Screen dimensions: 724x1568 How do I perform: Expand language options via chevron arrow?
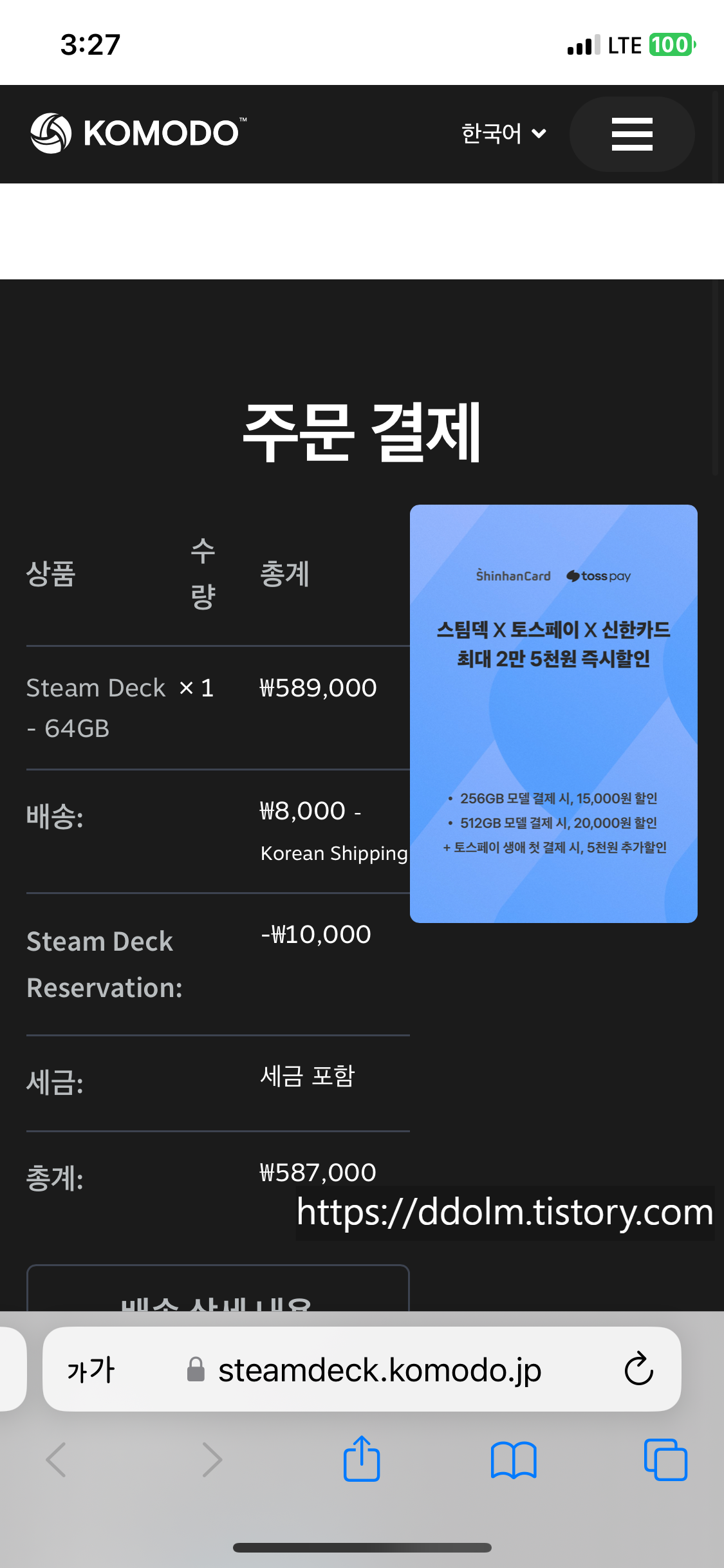pyautogui.click(x=539, y=135)
